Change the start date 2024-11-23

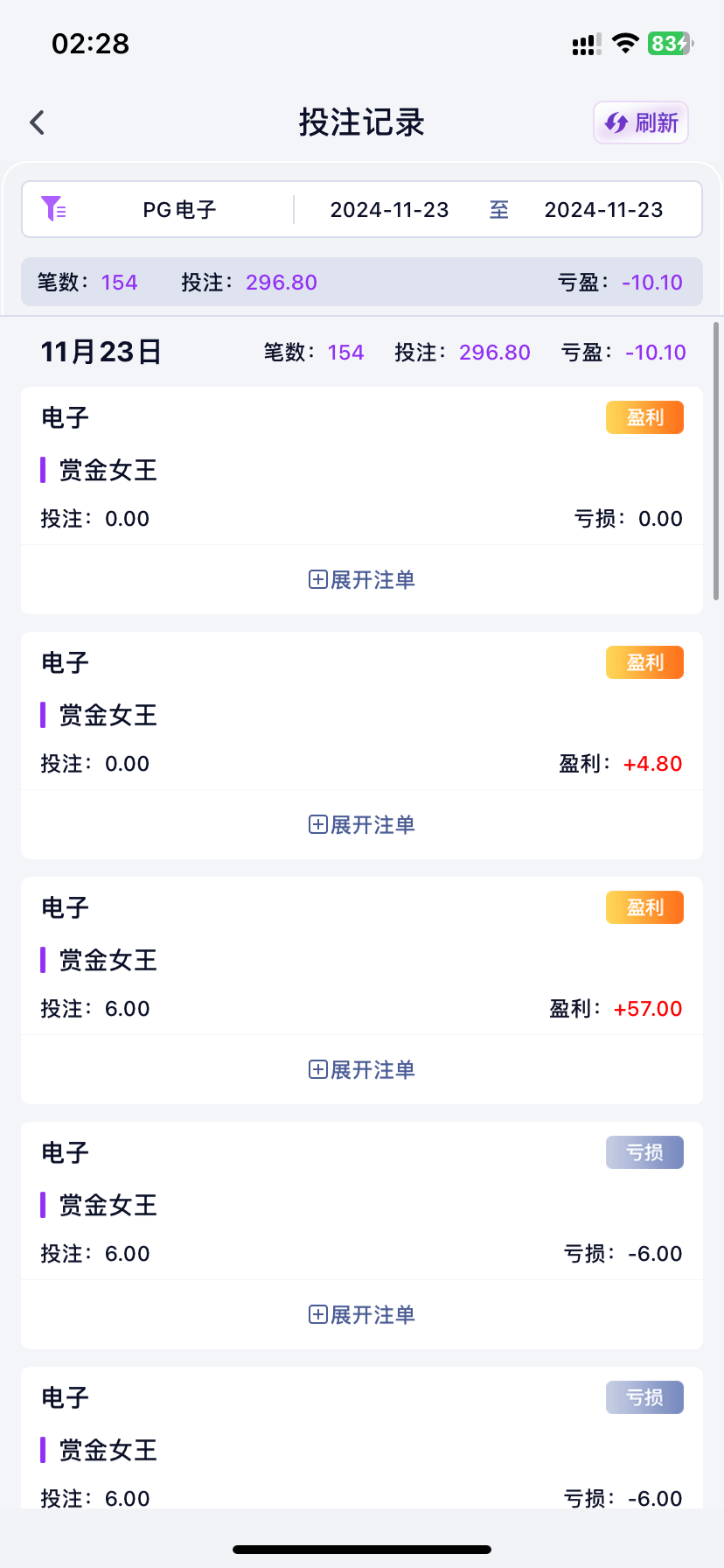[390, 210]
